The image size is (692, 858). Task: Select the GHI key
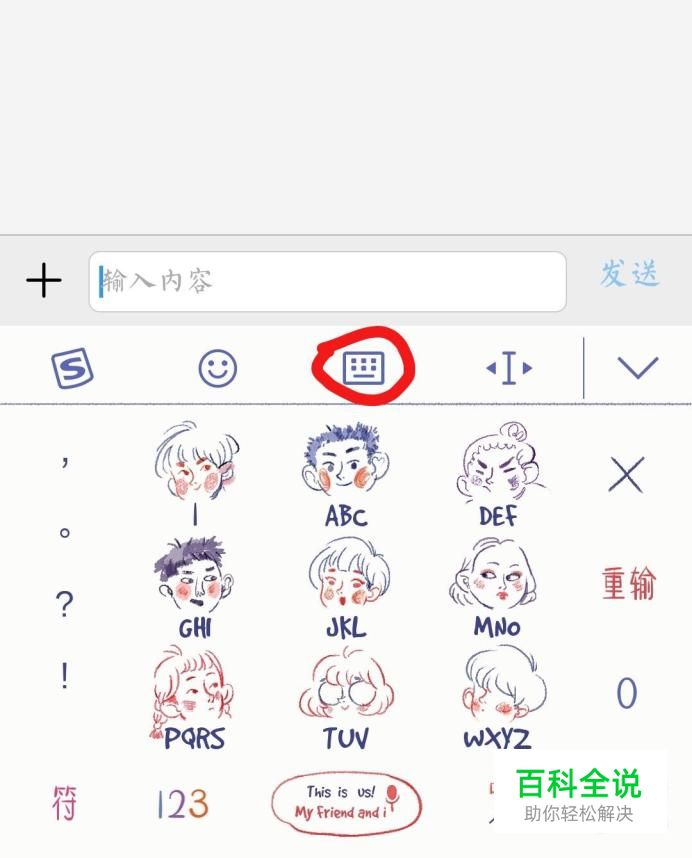(196, 590)
